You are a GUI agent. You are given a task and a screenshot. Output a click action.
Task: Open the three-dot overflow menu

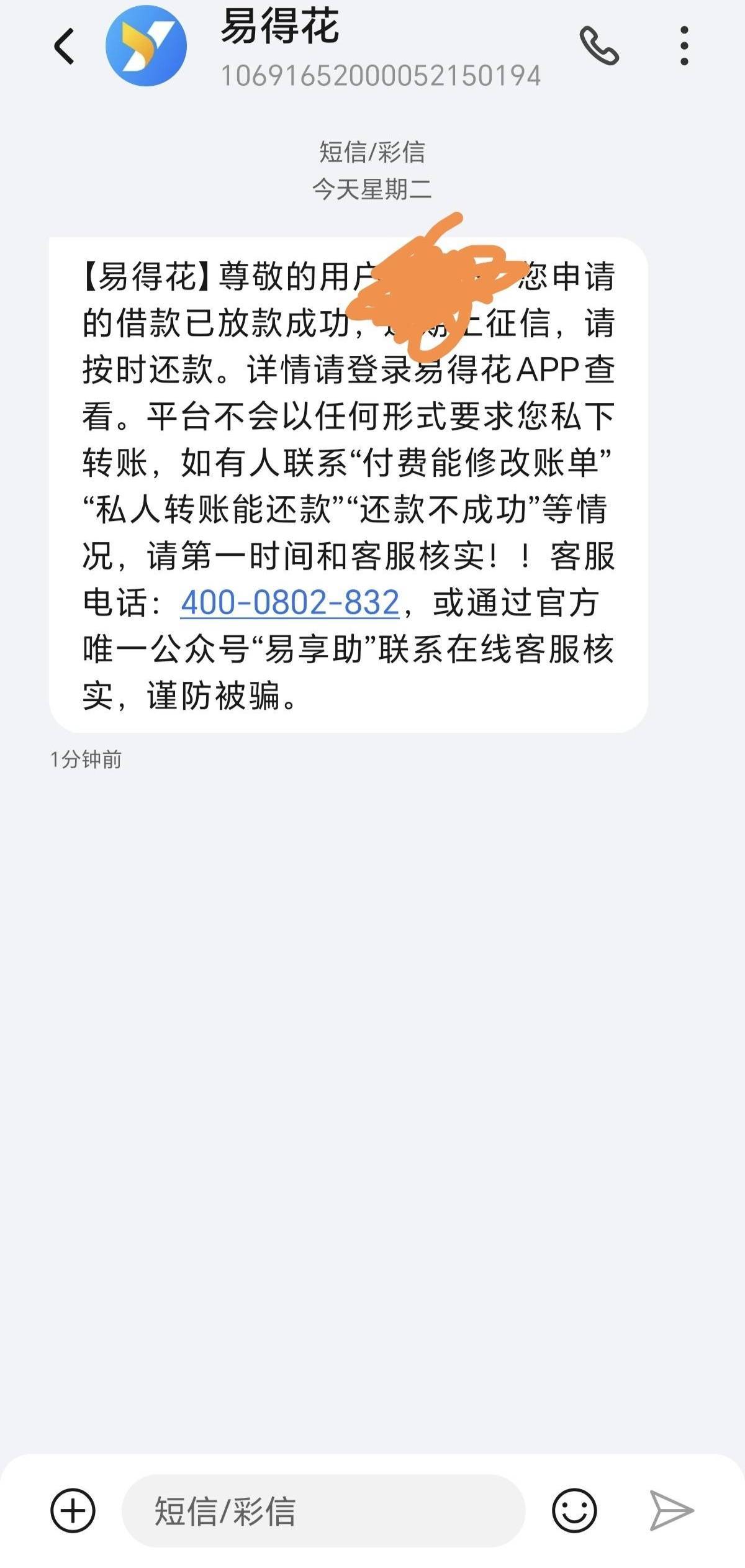point(684,45)
